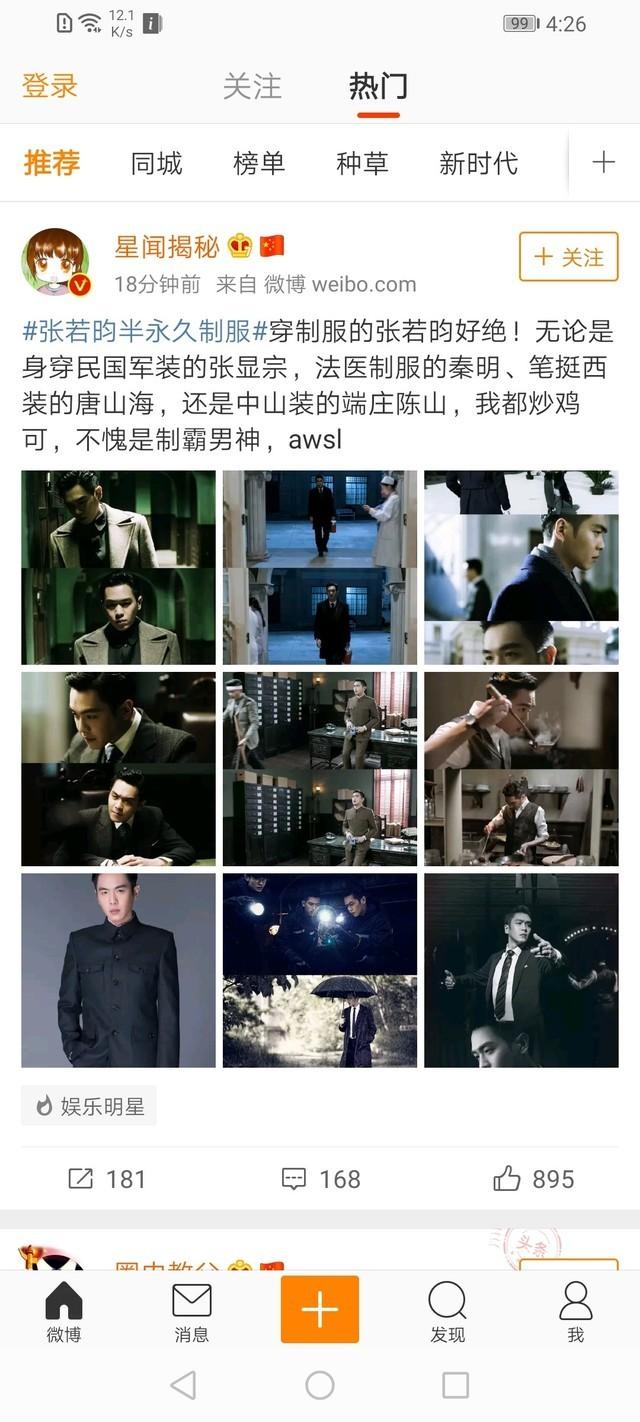The width and height of the screenshot is (640, 1422).
Task: Select the 同城 channel
Action: click(157, 163)
